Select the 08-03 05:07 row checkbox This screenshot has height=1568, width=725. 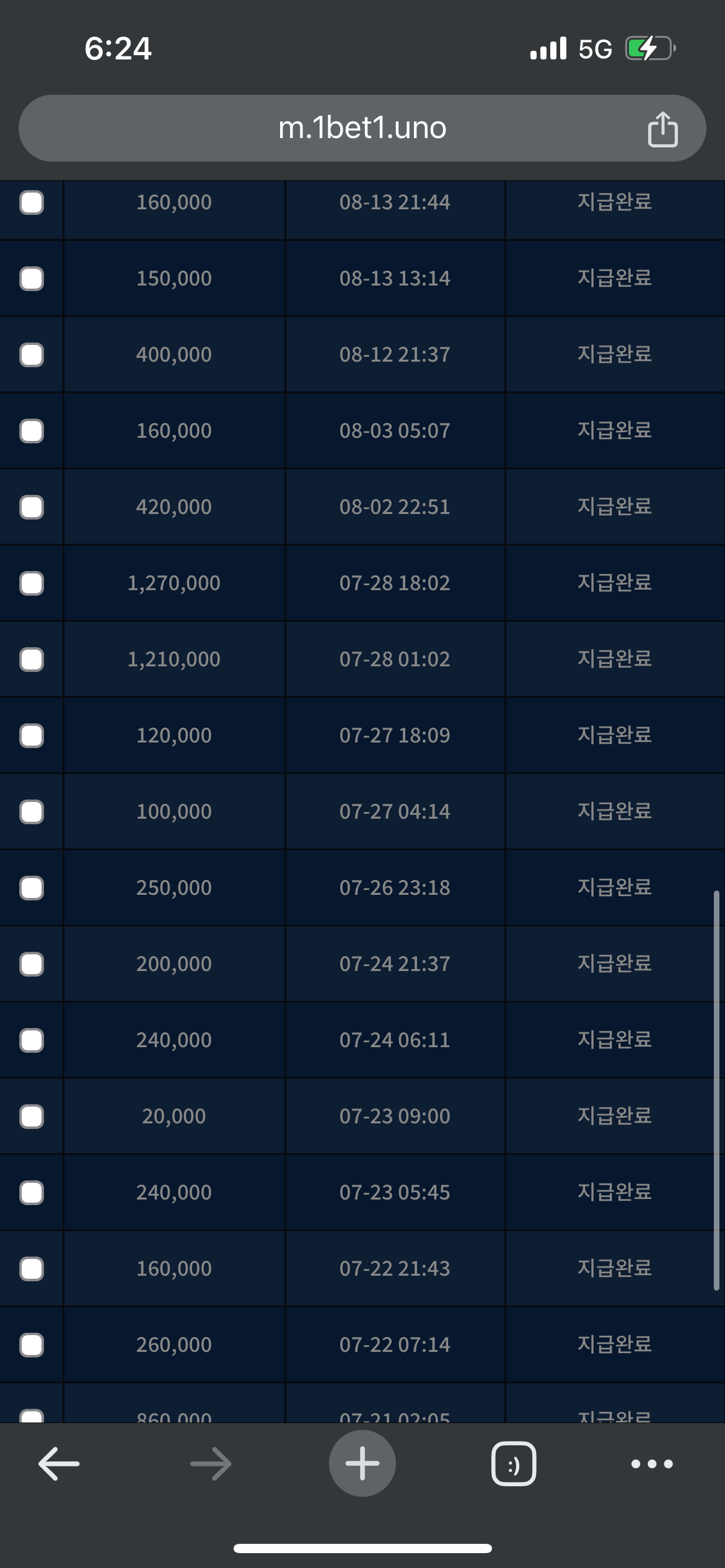(x=32, y=431)
